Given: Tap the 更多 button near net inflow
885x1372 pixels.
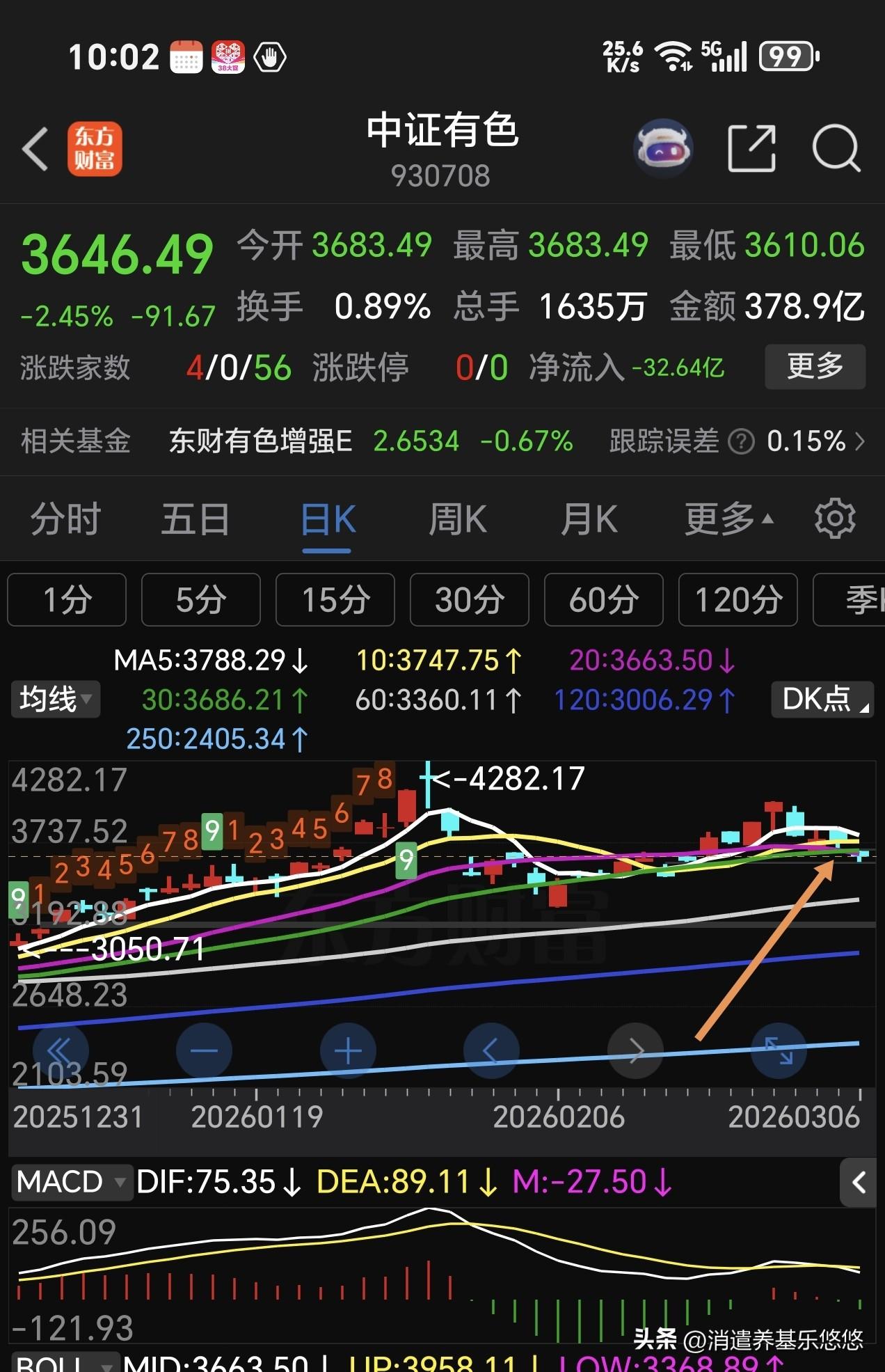Looking at the screenshot, I should [814, 367].
